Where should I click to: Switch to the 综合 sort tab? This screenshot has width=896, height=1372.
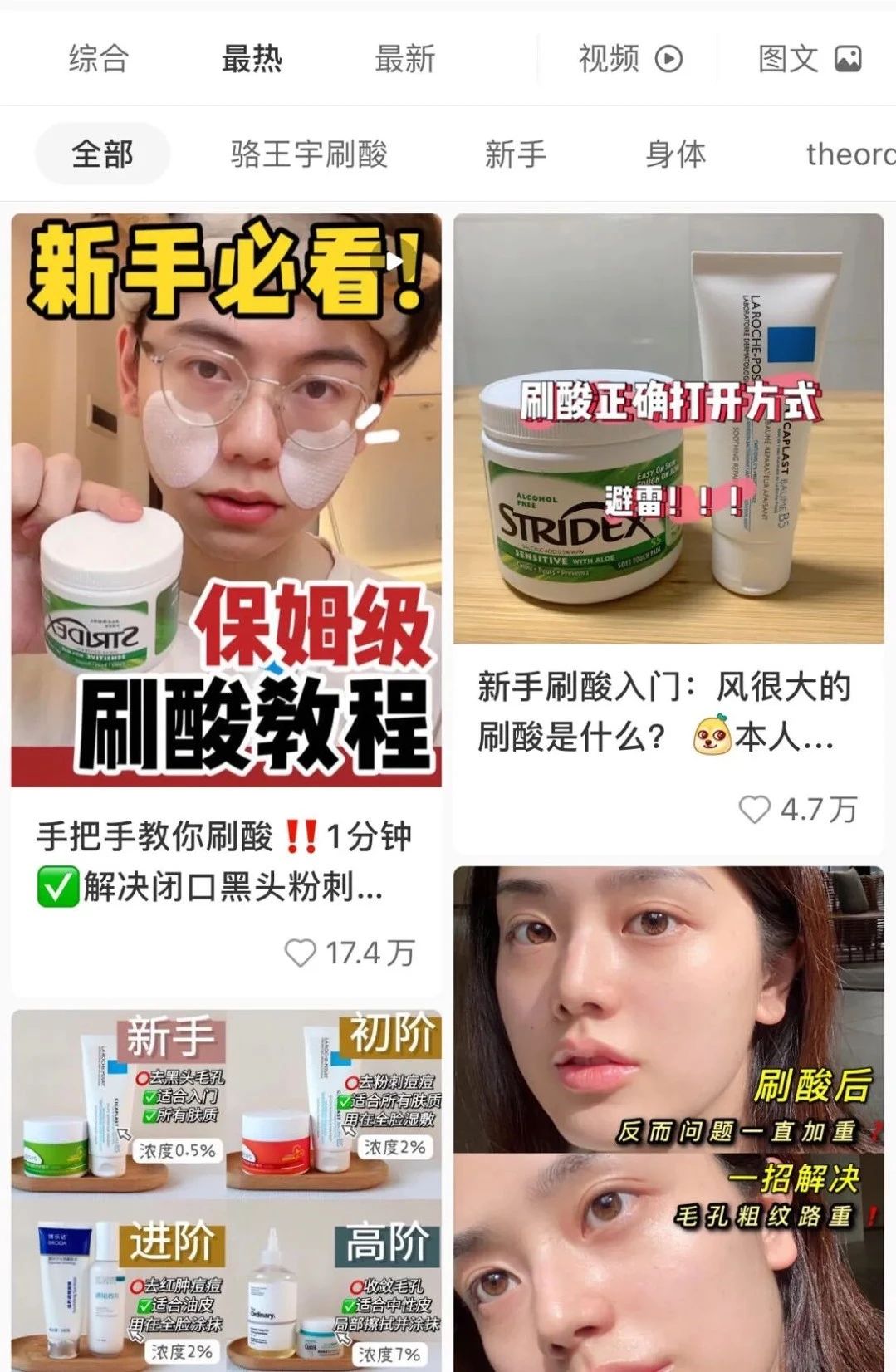[x=98, y=59]
